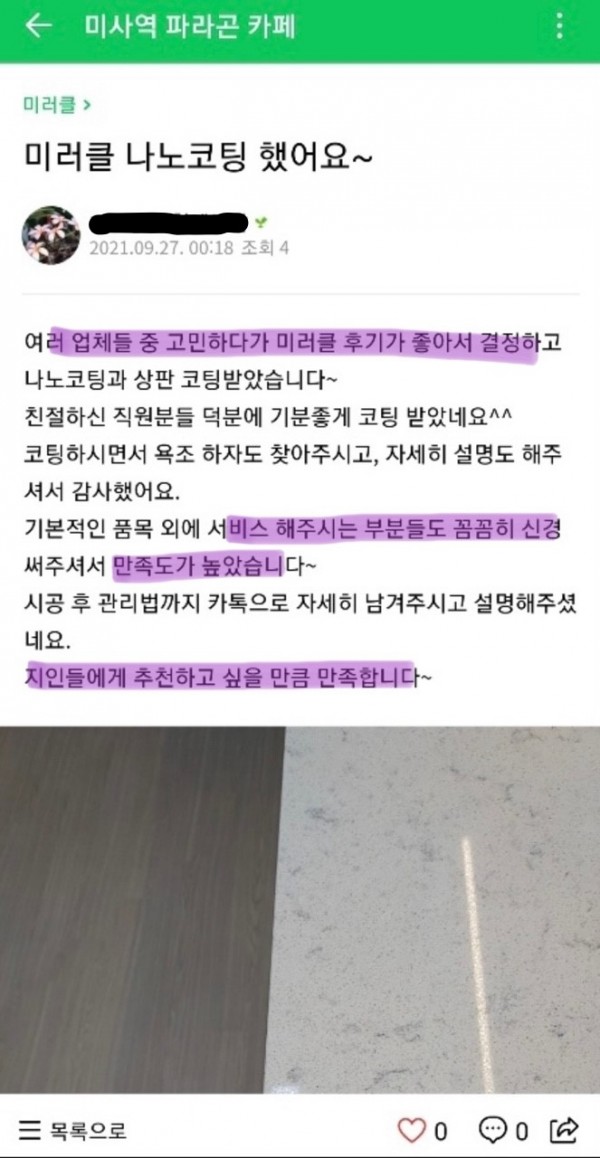Viewport: 600px width, 1158px height.
Task: Share this post
Action: tap(564, 1131)
